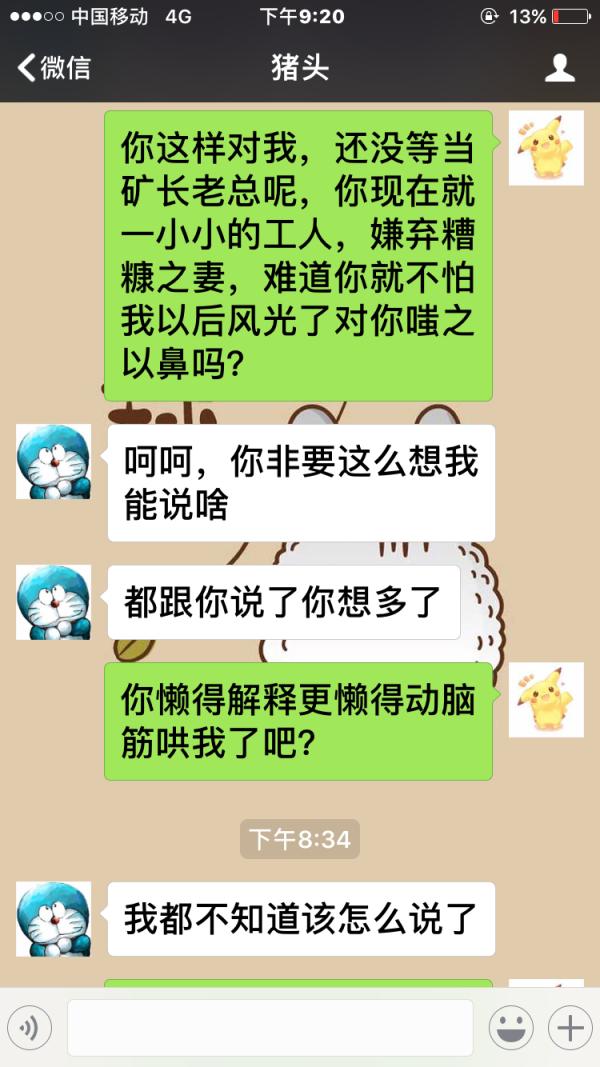Switch to voice message input
600x1067 pixels.
click(30, 1027)
